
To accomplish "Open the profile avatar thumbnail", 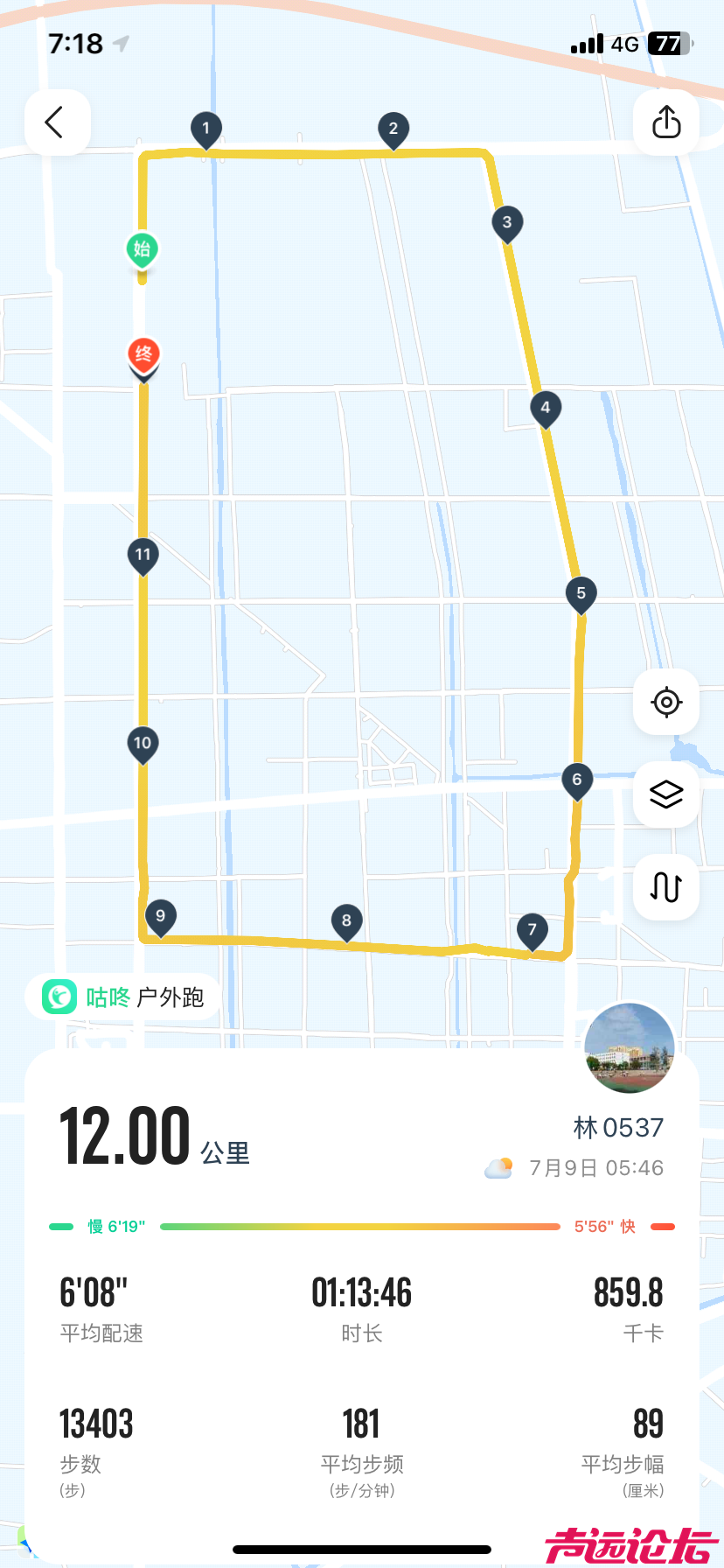I will click(x=629, y=1047).
